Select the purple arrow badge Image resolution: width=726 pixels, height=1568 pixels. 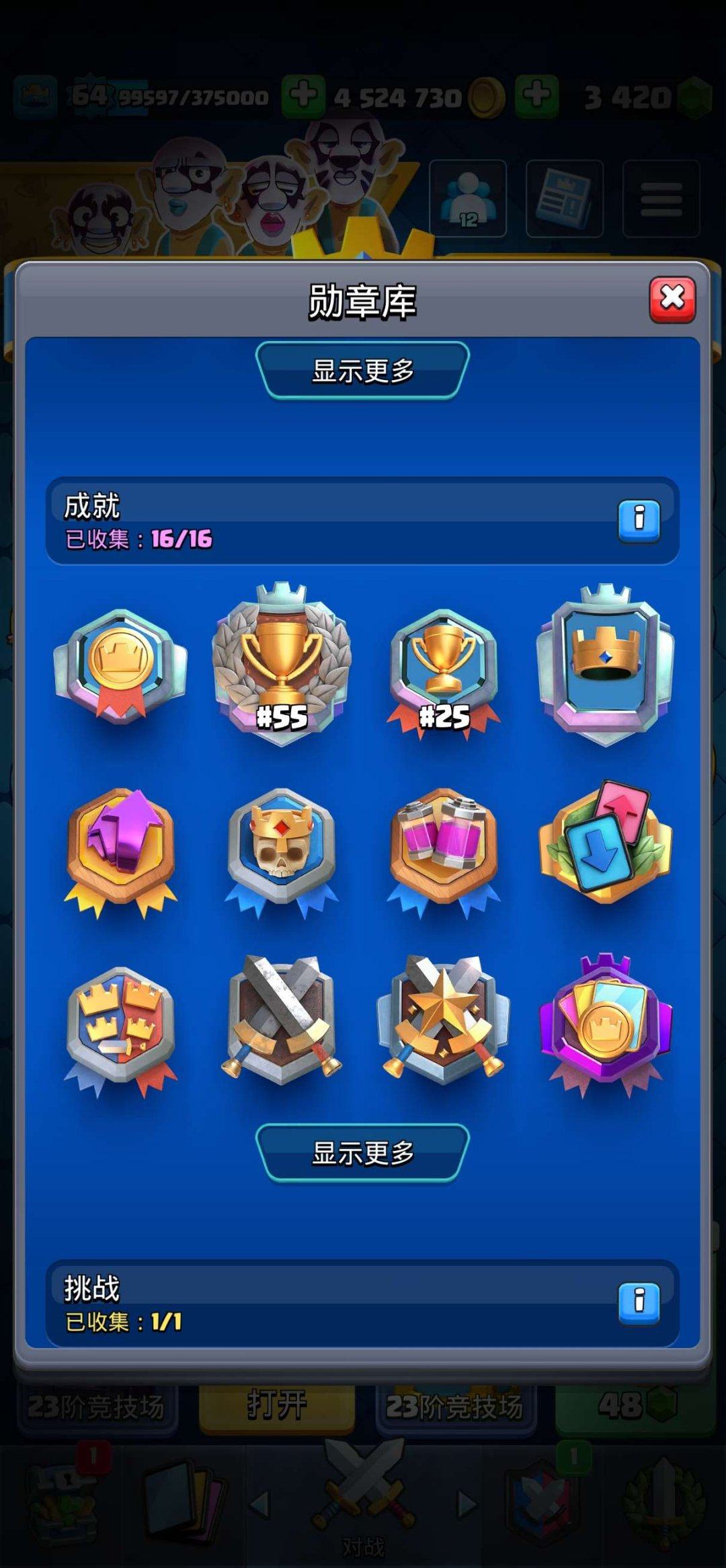120,849
